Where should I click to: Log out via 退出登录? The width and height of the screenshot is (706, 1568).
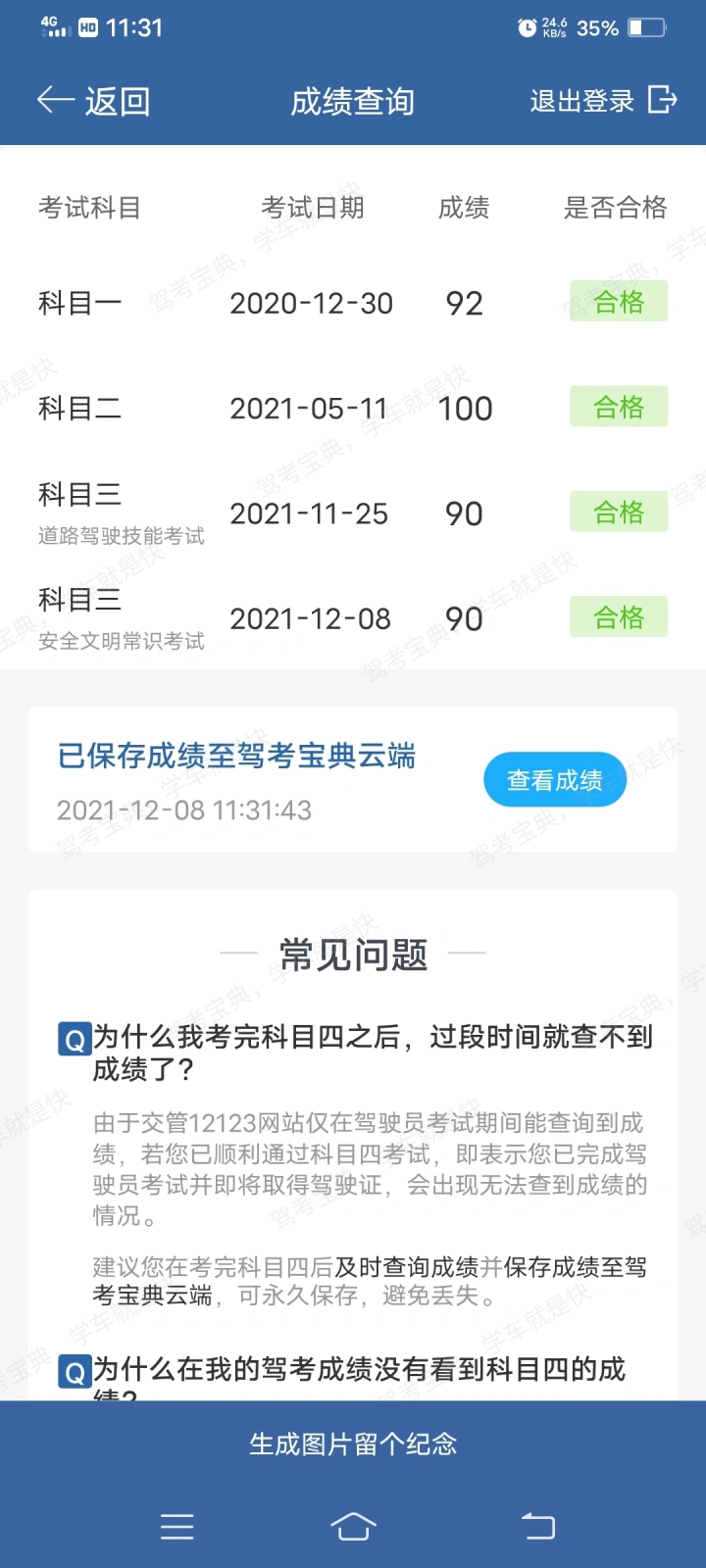point(602,101)
